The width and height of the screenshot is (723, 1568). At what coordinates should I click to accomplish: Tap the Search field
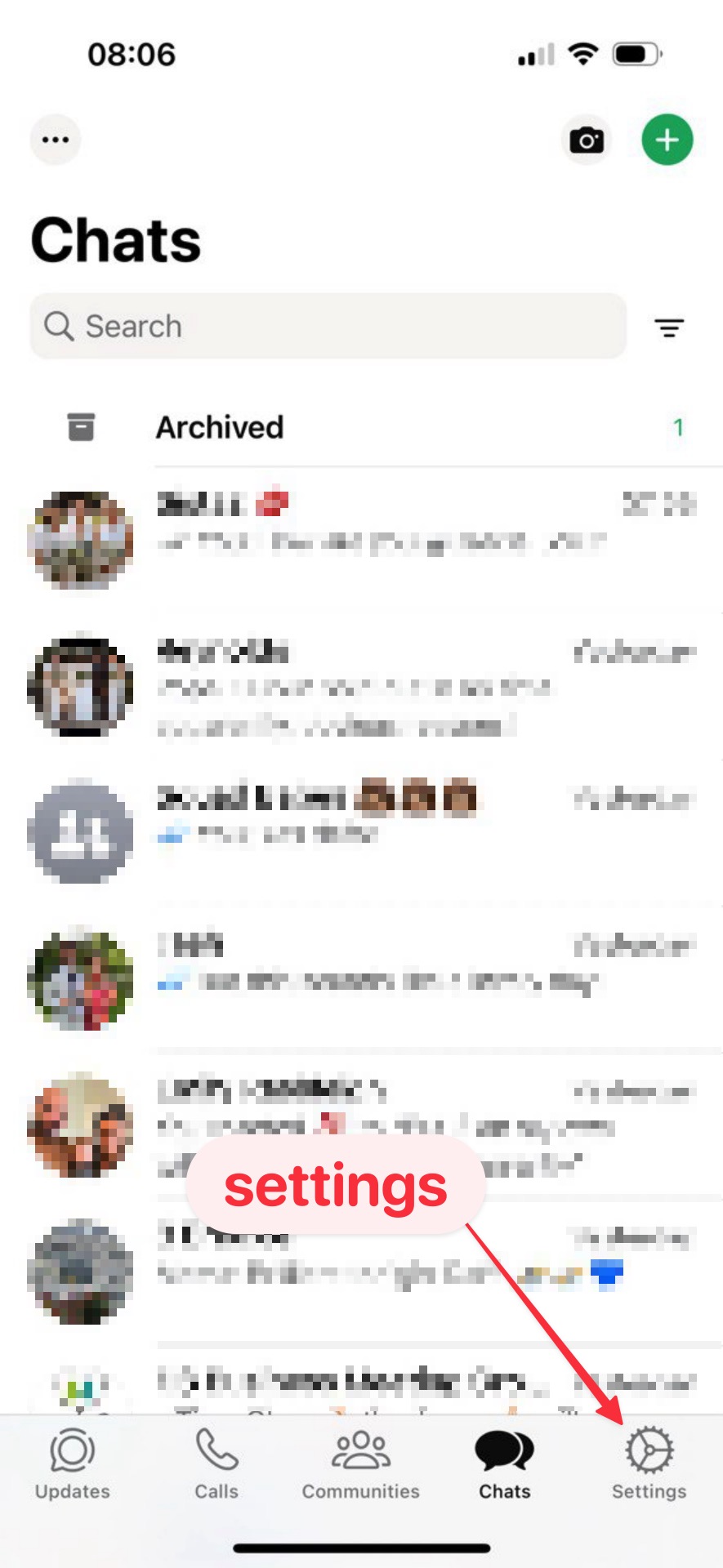coord(327,327)
